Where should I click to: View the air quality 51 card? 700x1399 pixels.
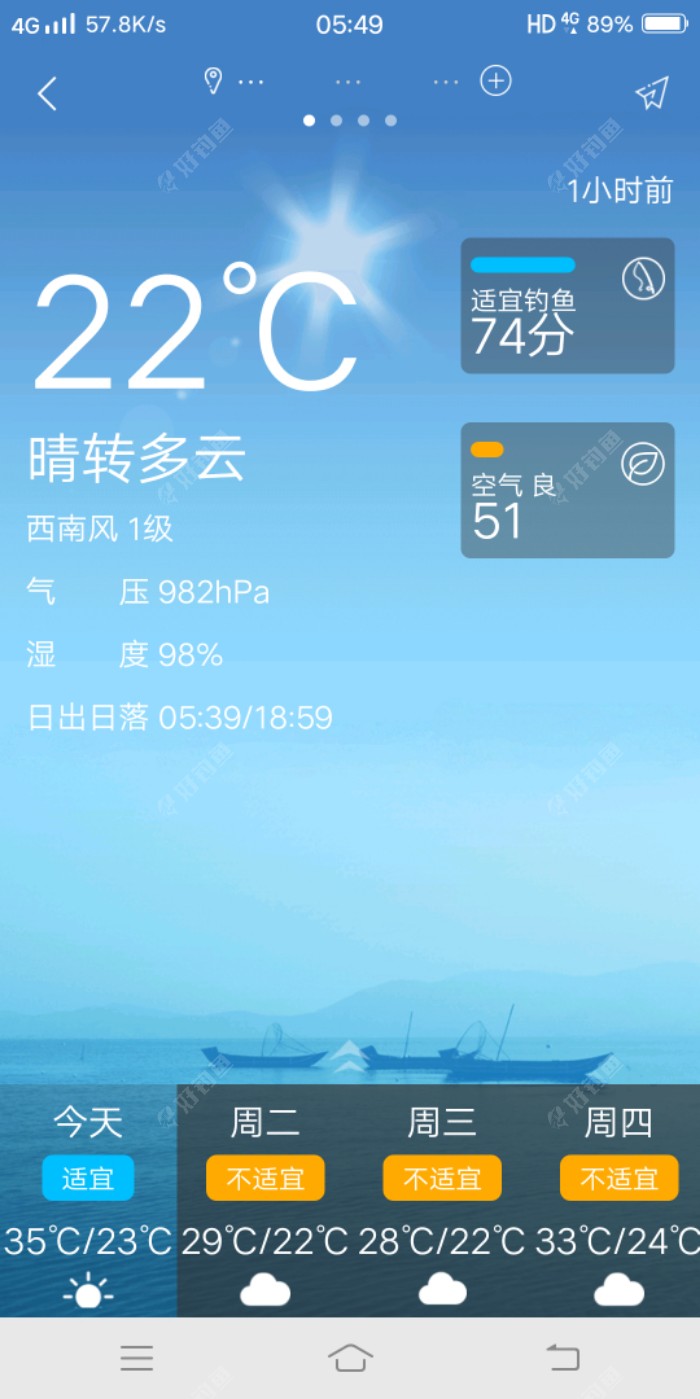[x=567, y=490]
